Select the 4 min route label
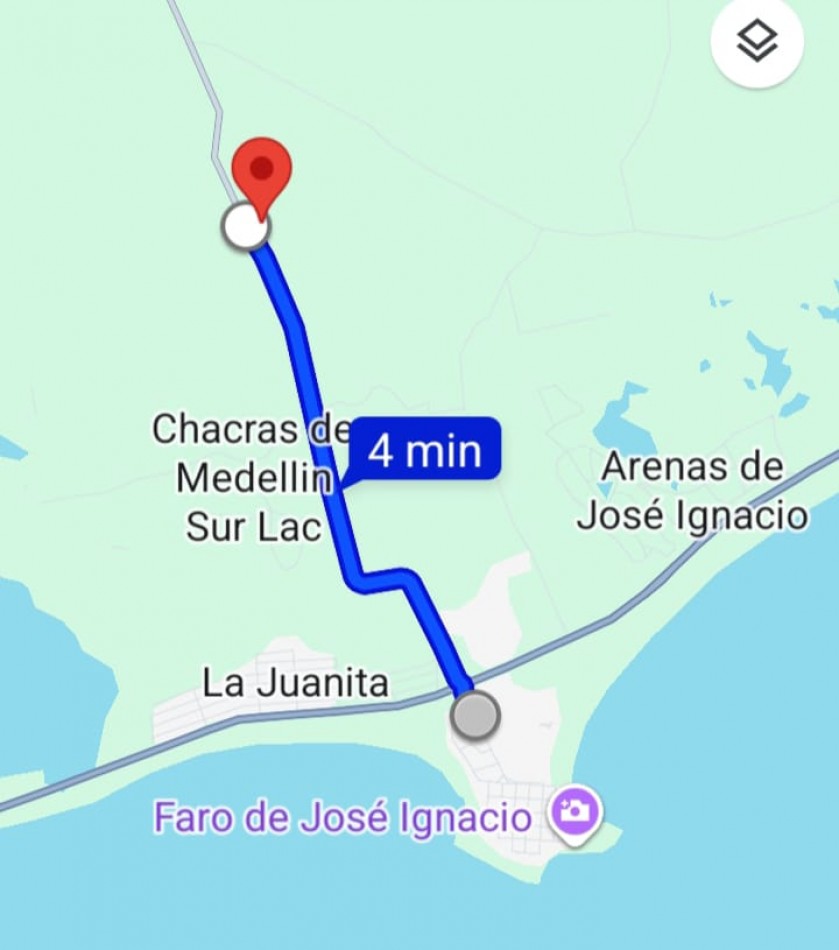 [x=425, y=450]
